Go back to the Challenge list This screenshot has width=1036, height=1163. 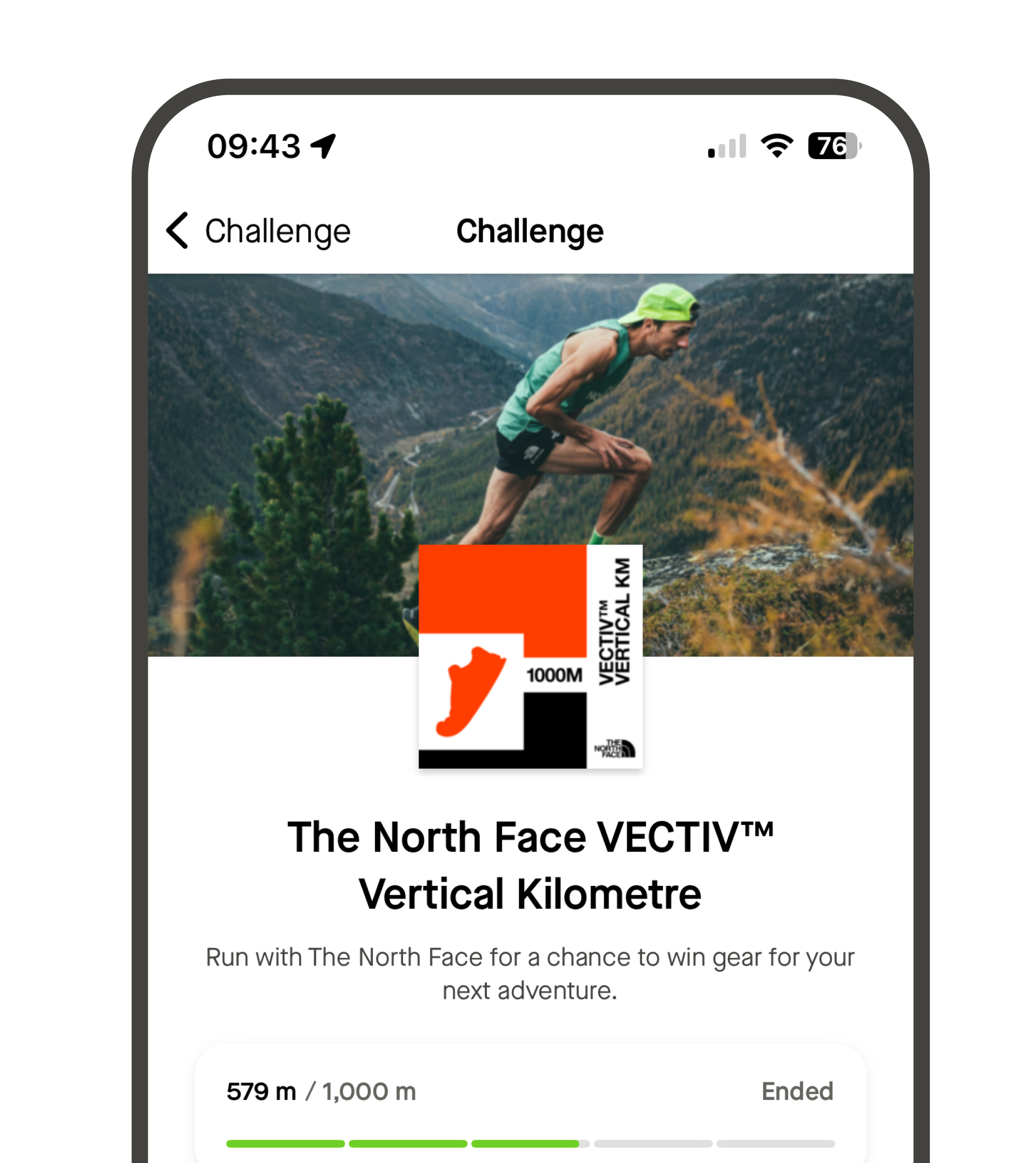click(x=257, y=231)
